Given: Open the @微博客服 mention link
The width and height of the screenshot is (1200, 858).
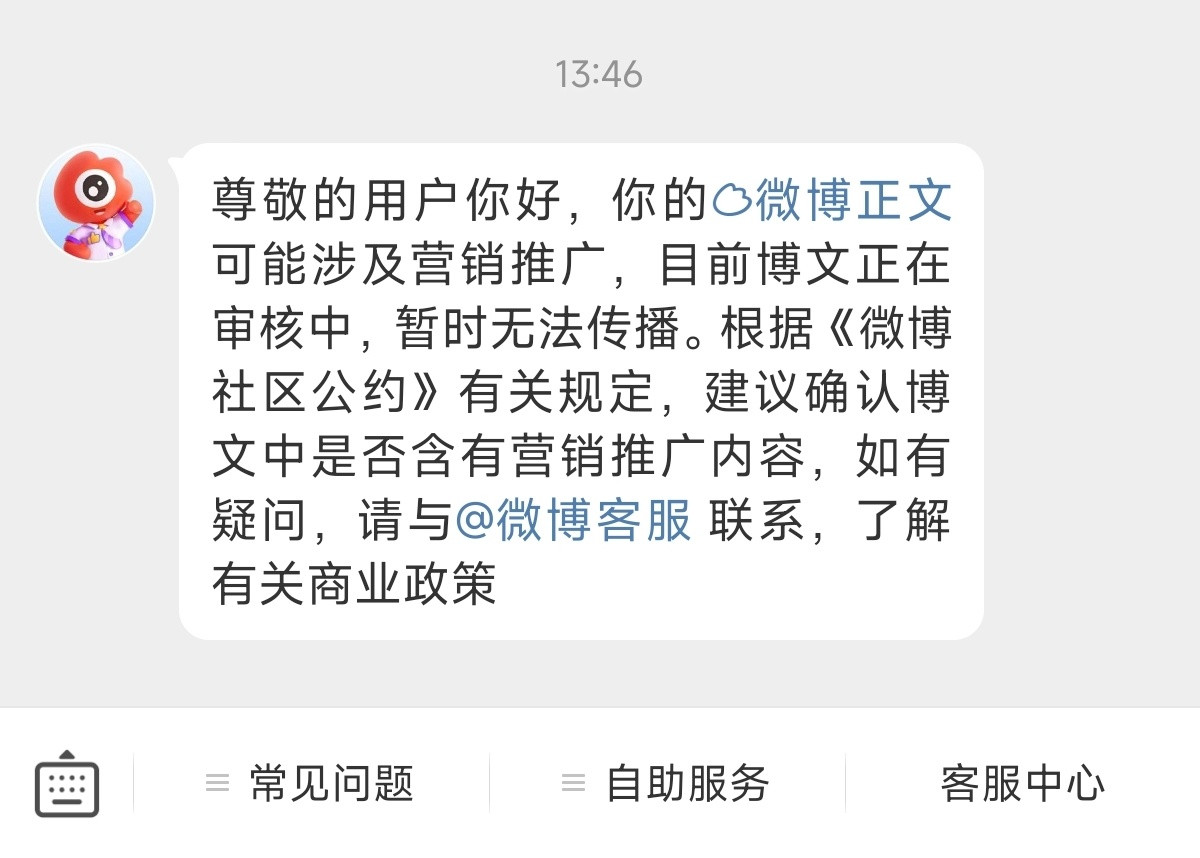Looking at the screenshot, I should point(574,523).
